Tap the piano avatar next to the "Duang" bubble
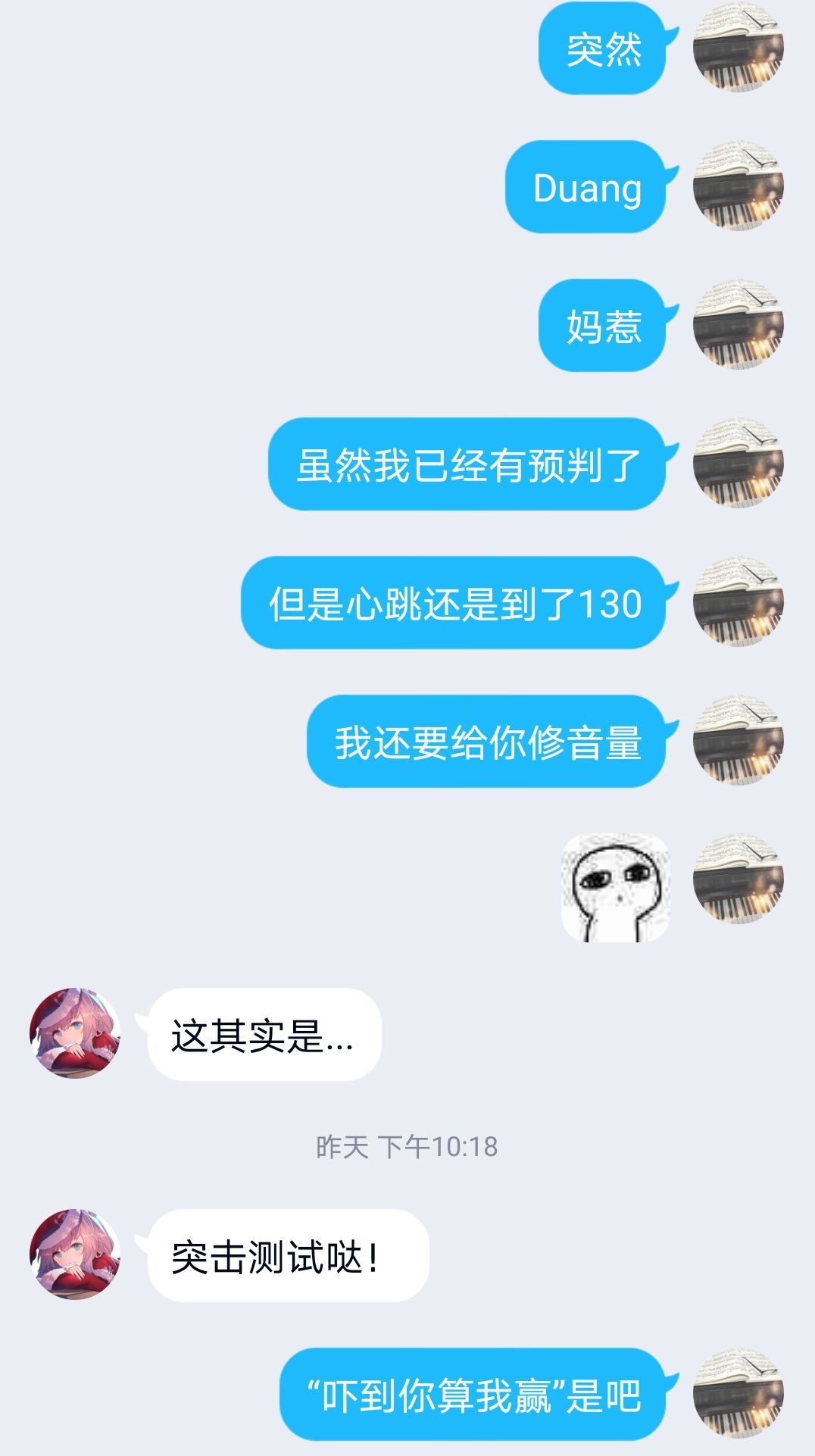815x1456 pixels. [738, 188]
